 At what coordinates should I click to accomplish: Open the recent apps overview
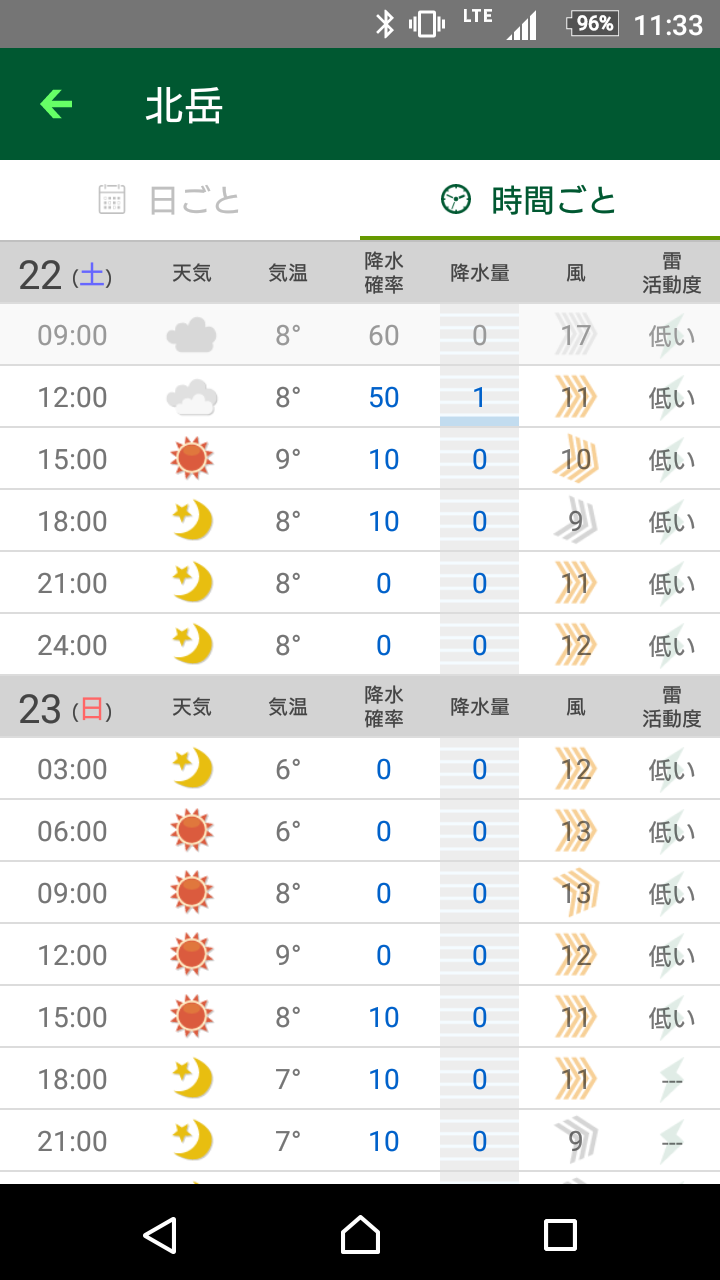pos(560,1235)
